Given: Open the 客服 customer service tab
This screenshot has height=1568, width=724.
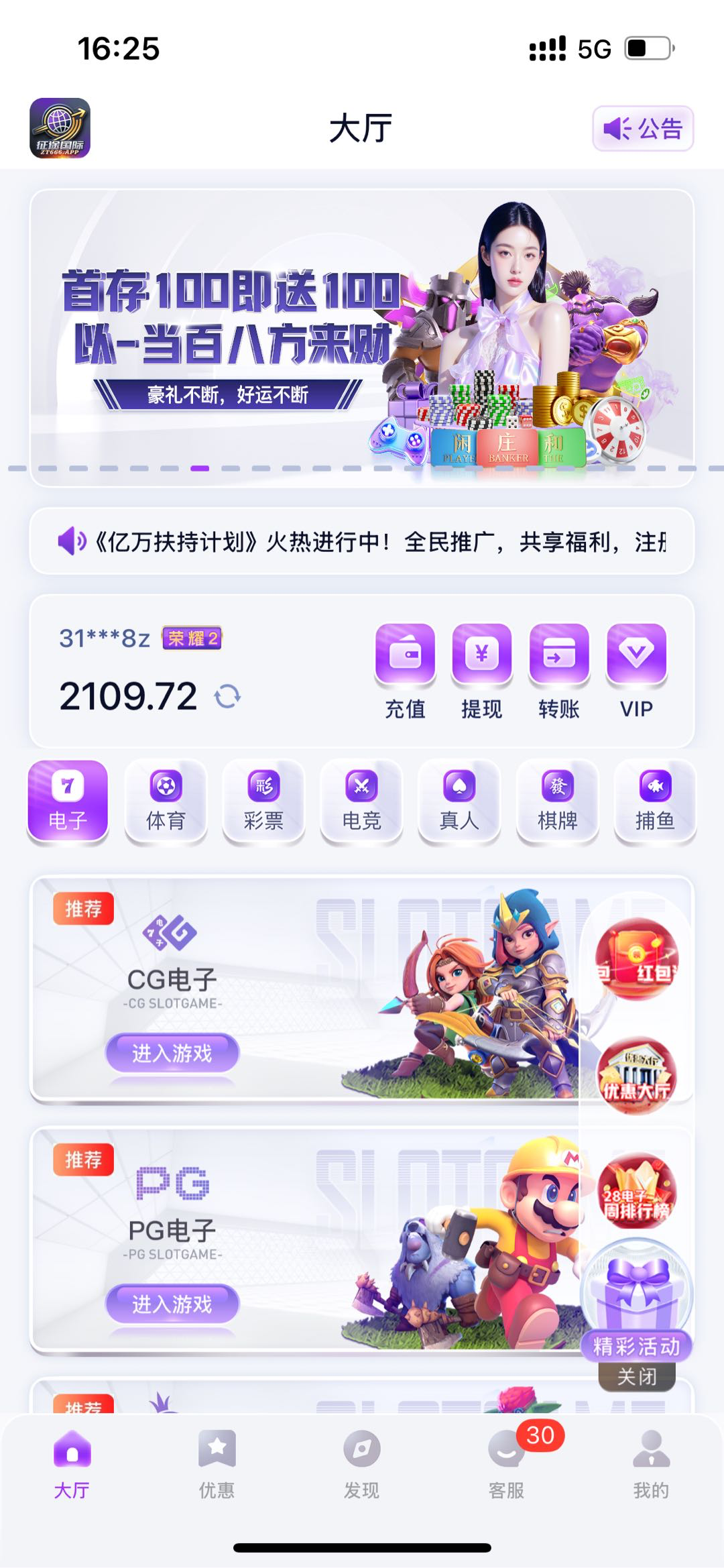Looking at the screenshot, I should (506, 1463).
